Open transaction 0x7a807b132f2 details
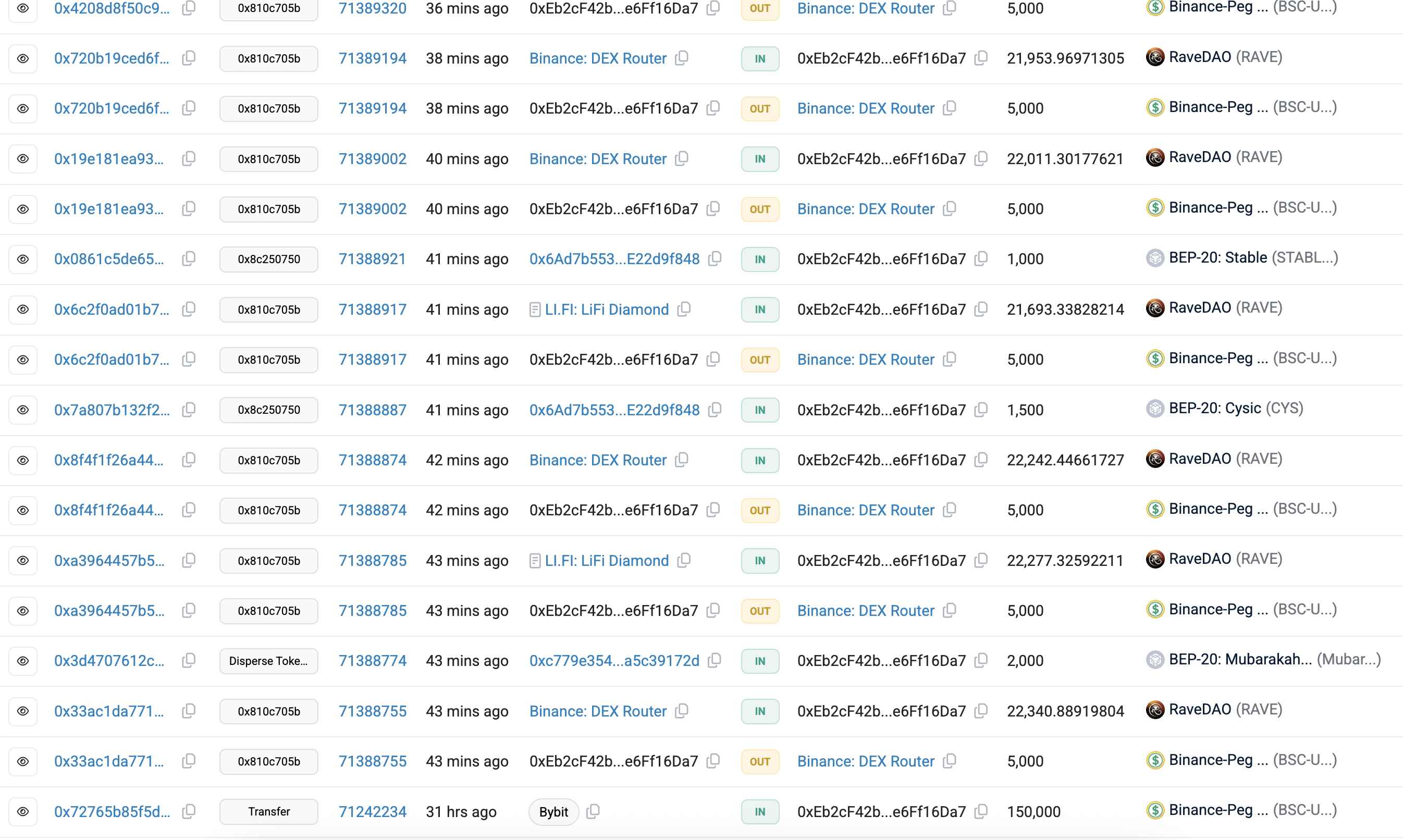Screen dimensions: 1403x840 point(112,410)
